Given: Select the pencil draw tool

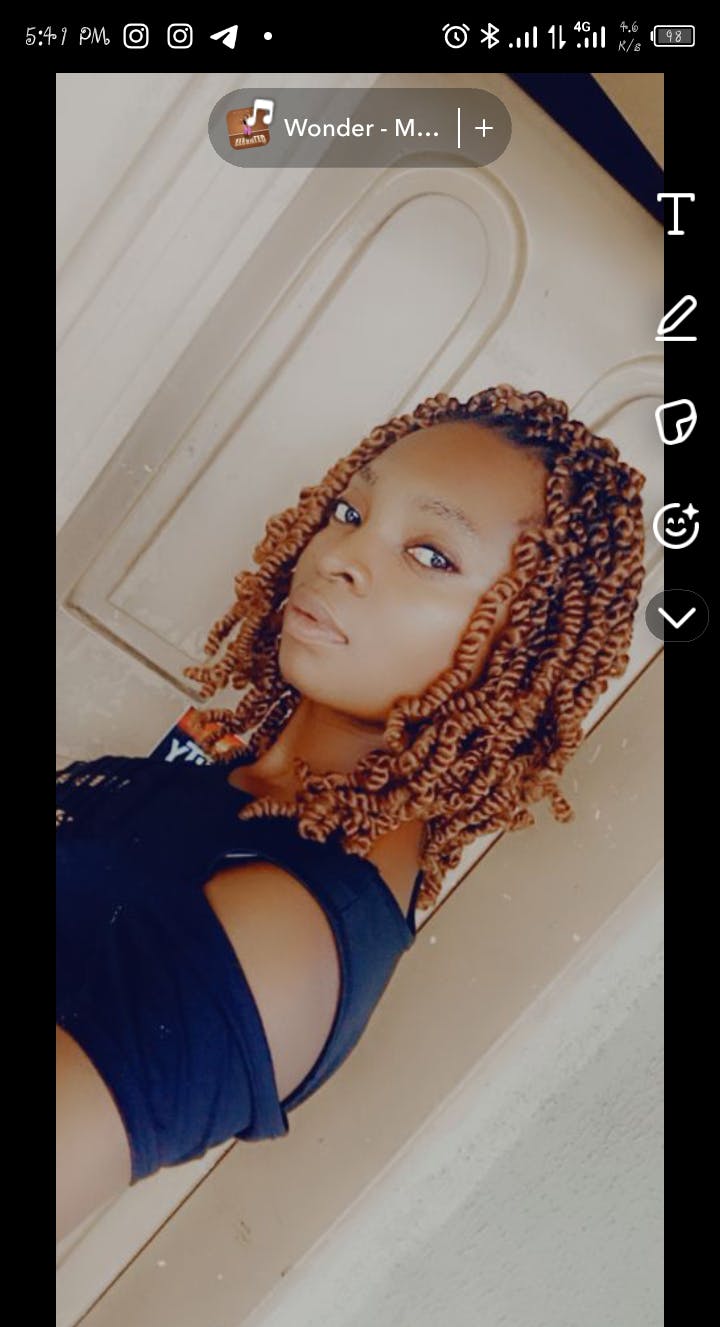Looking at the screenshot, I should [676, 319].
